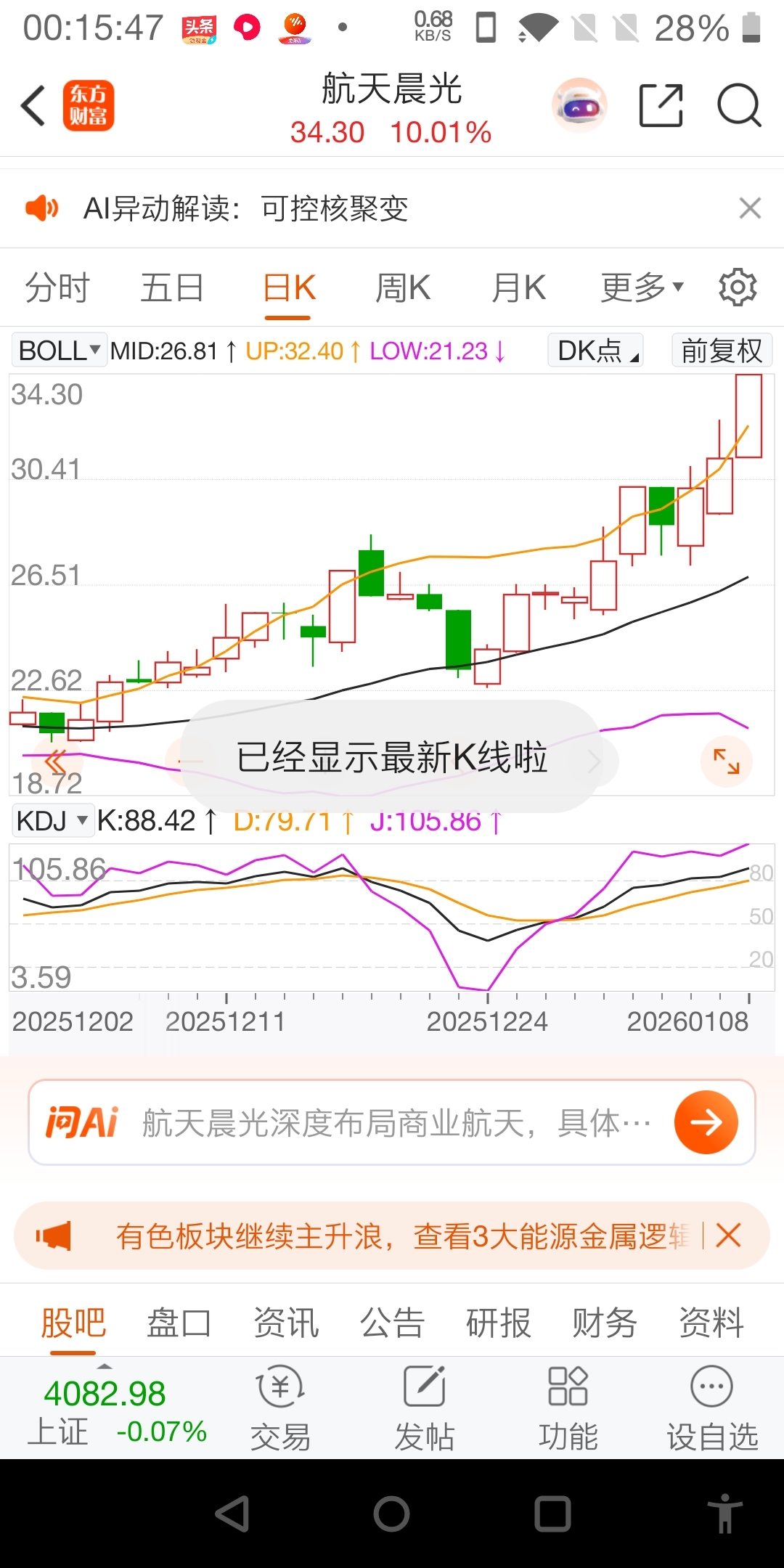Switch to the 分时 chart tab

coord(57,288)
